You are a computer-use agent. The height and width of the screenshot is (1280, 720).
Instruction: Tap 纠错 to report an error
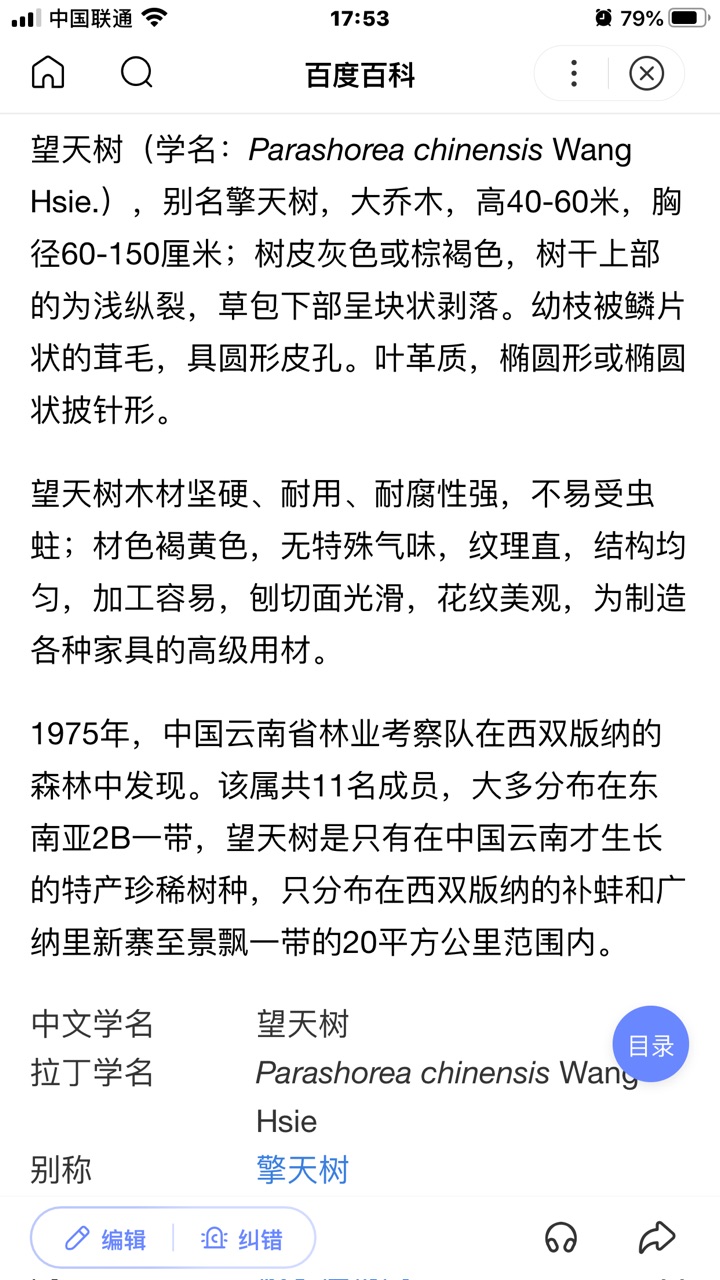tap(242, 1239)
